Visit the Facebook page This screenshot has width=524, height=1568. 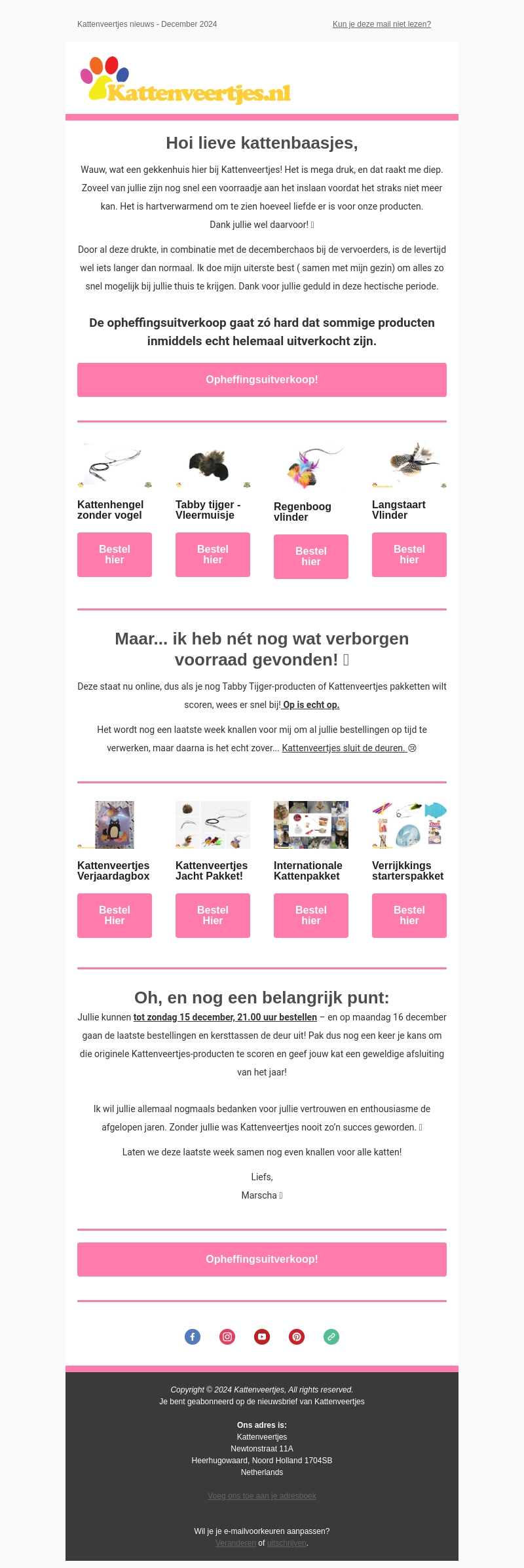(193, 1337)
